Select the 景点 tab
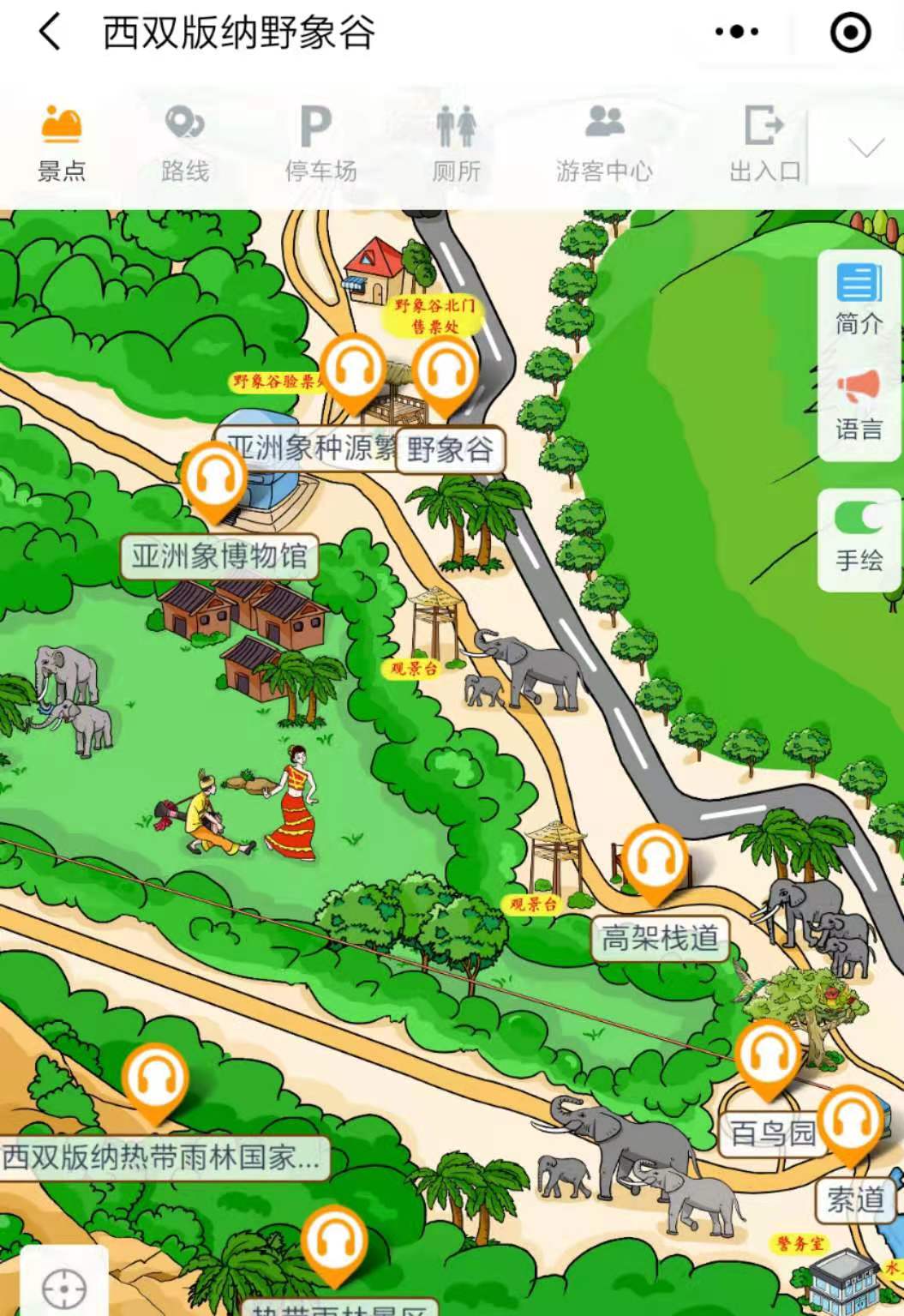This screenshot has width=904, height=1316. [61, 143]
